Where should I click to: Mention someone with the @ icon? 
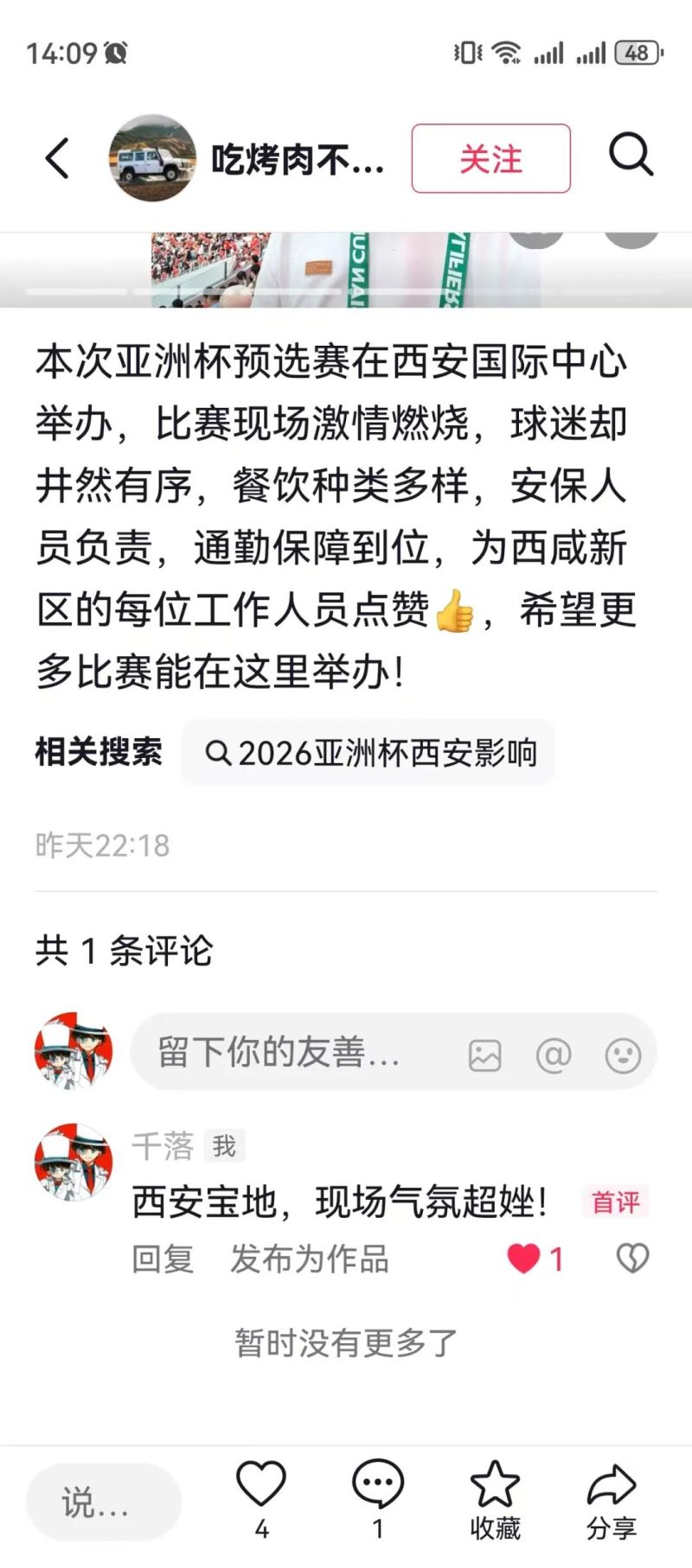click(554, 1055)
